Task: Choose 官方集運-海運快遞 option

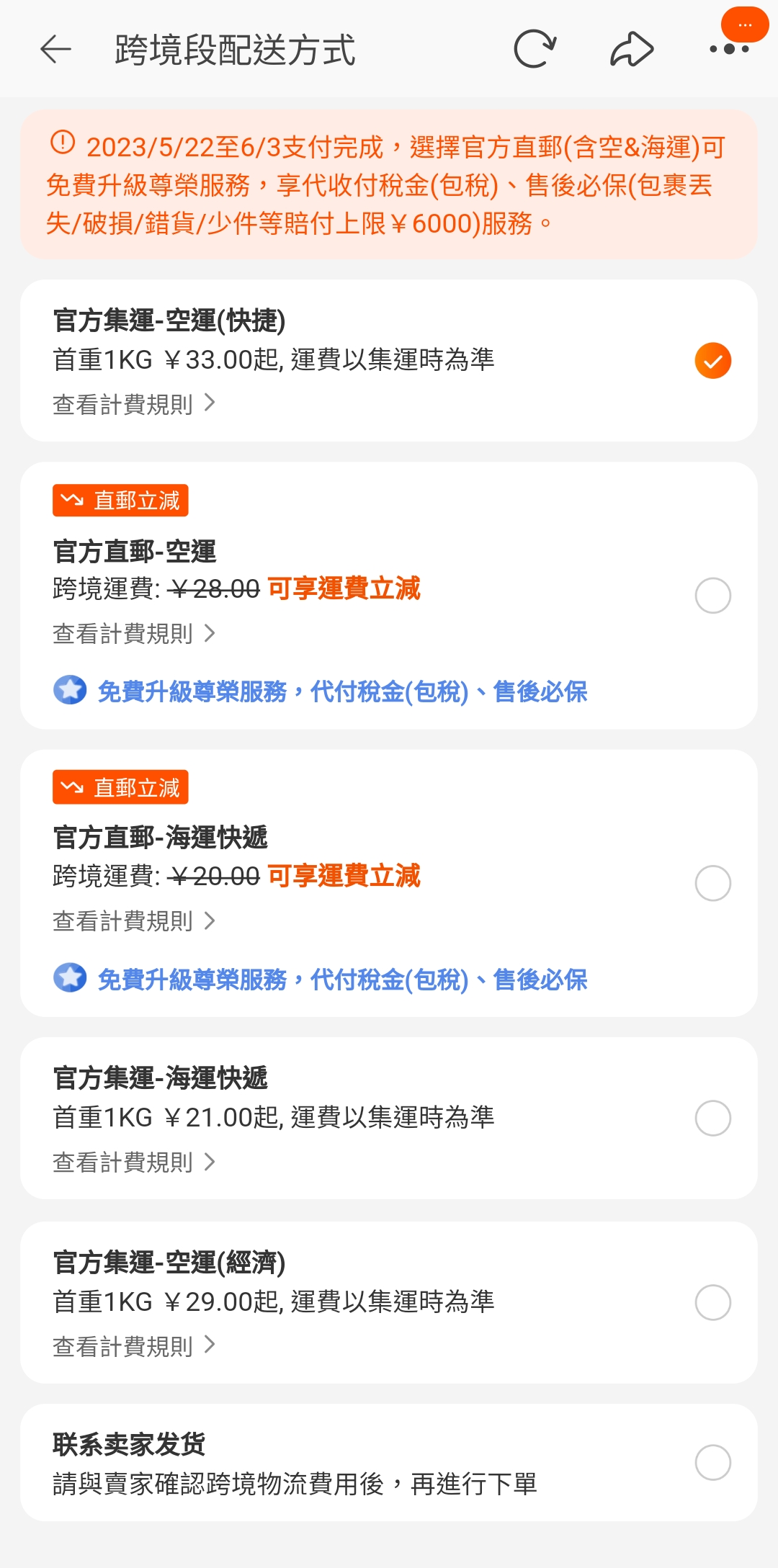Action: point(389,1118)
